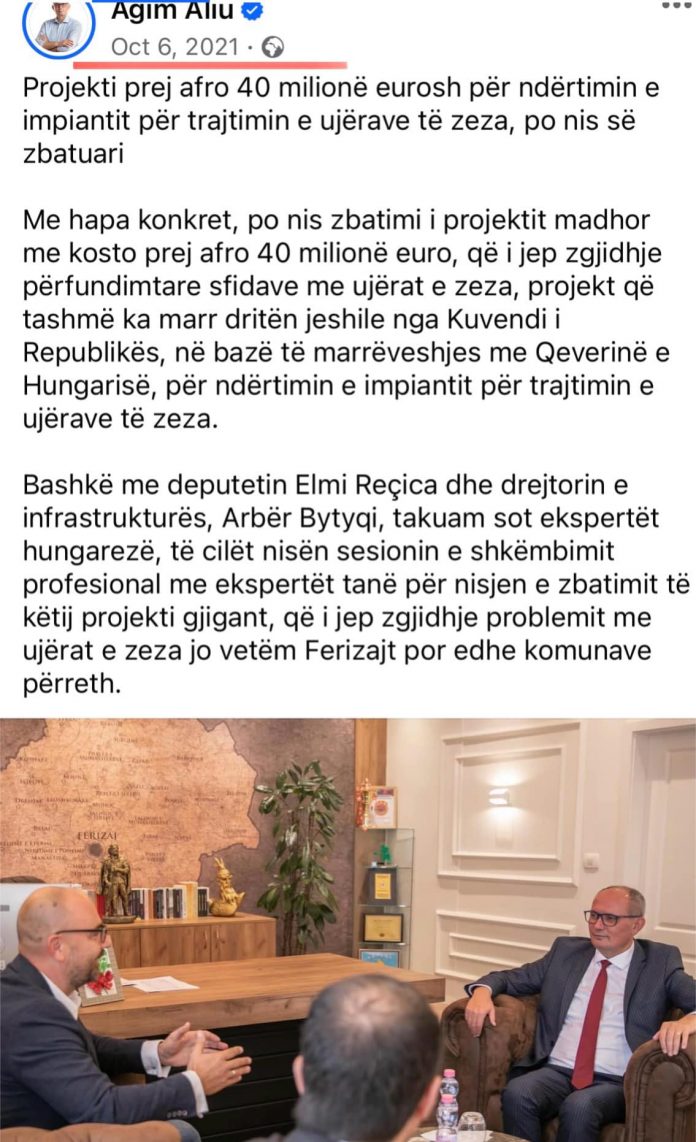Open the meeting photo attached to the post
696x1142 pixels.
pyautogui.click(x=348, y=930)
